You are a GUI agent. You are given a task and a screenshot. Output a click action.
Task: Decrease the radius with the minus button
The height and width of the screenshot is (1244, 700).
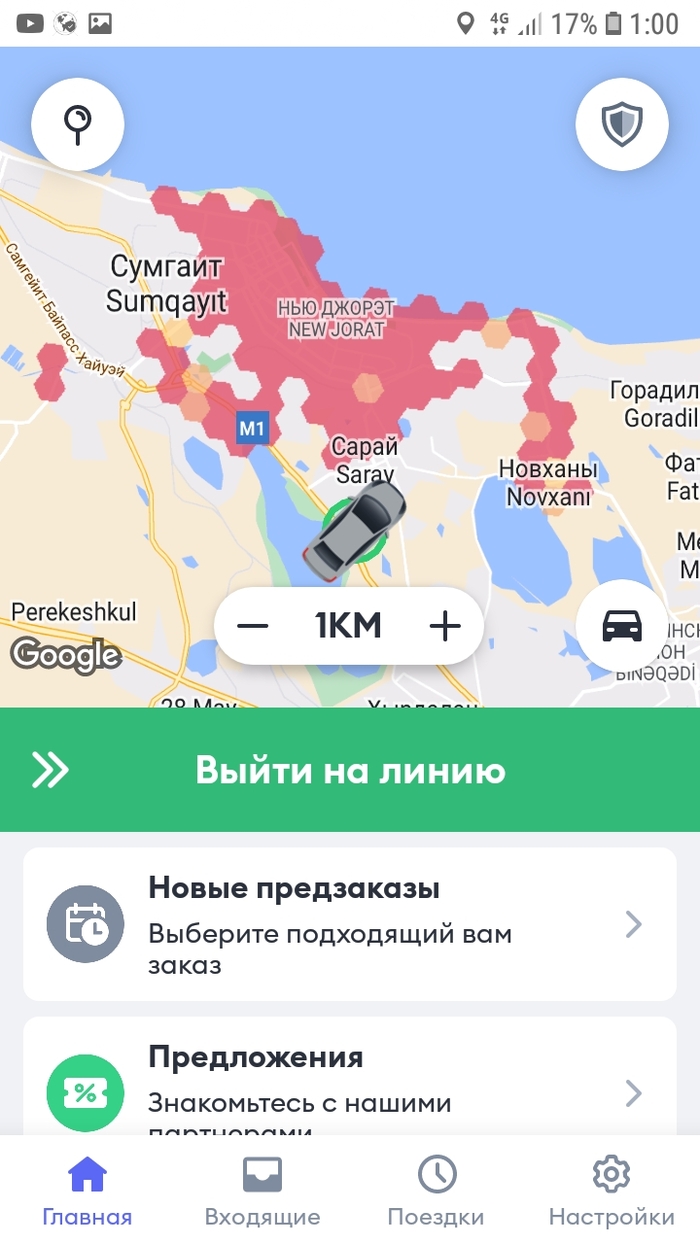tap(253, 627)
